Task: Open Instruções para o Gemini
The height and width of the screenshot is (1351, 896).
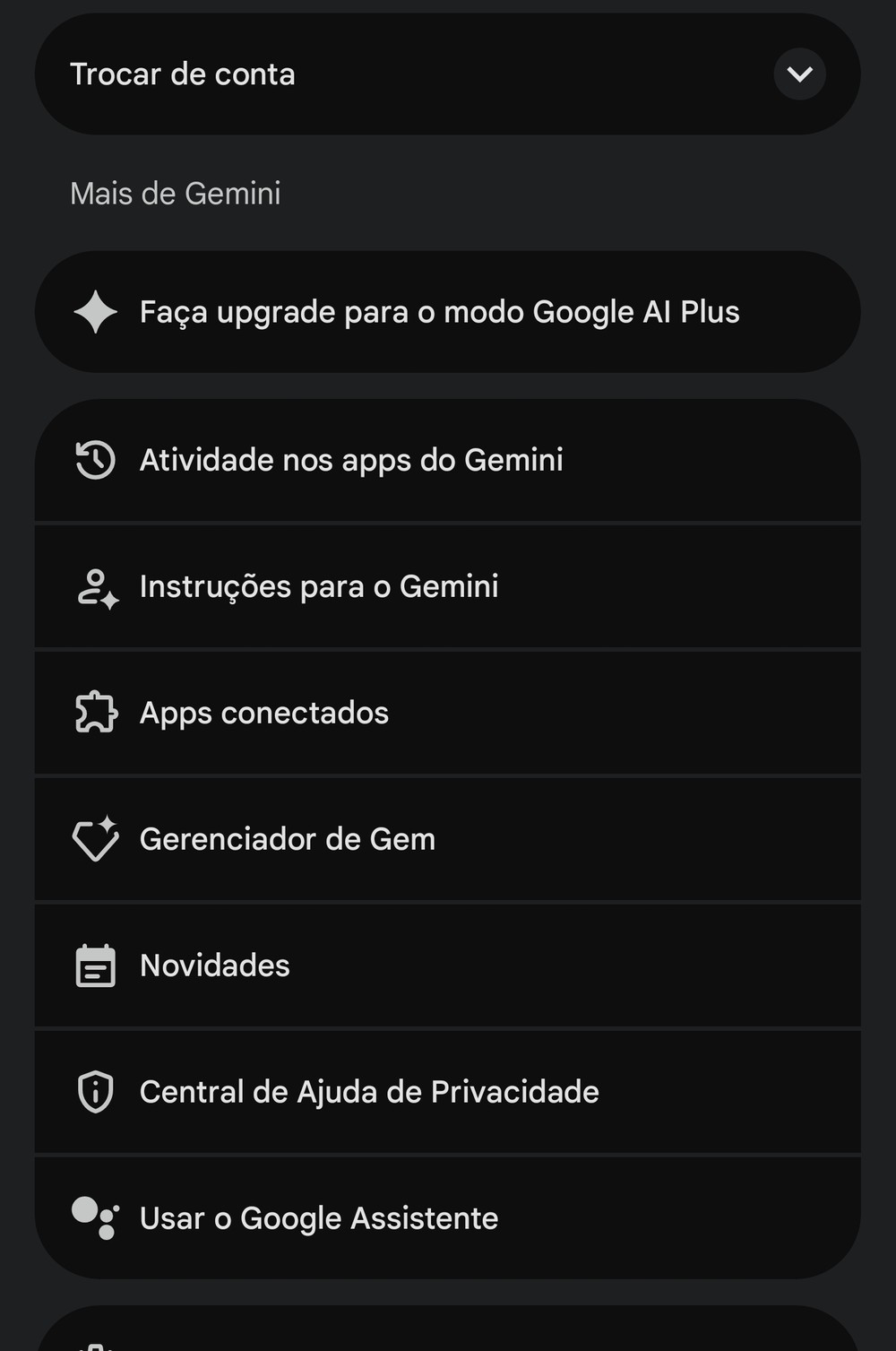Action: (x=319, y=586)
